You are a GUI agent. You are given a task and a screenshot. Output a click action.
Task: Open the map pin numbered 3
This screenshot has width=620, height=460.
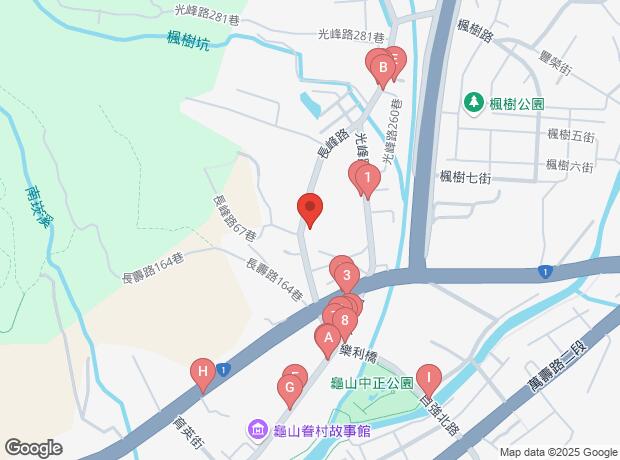tap(346, 274)
